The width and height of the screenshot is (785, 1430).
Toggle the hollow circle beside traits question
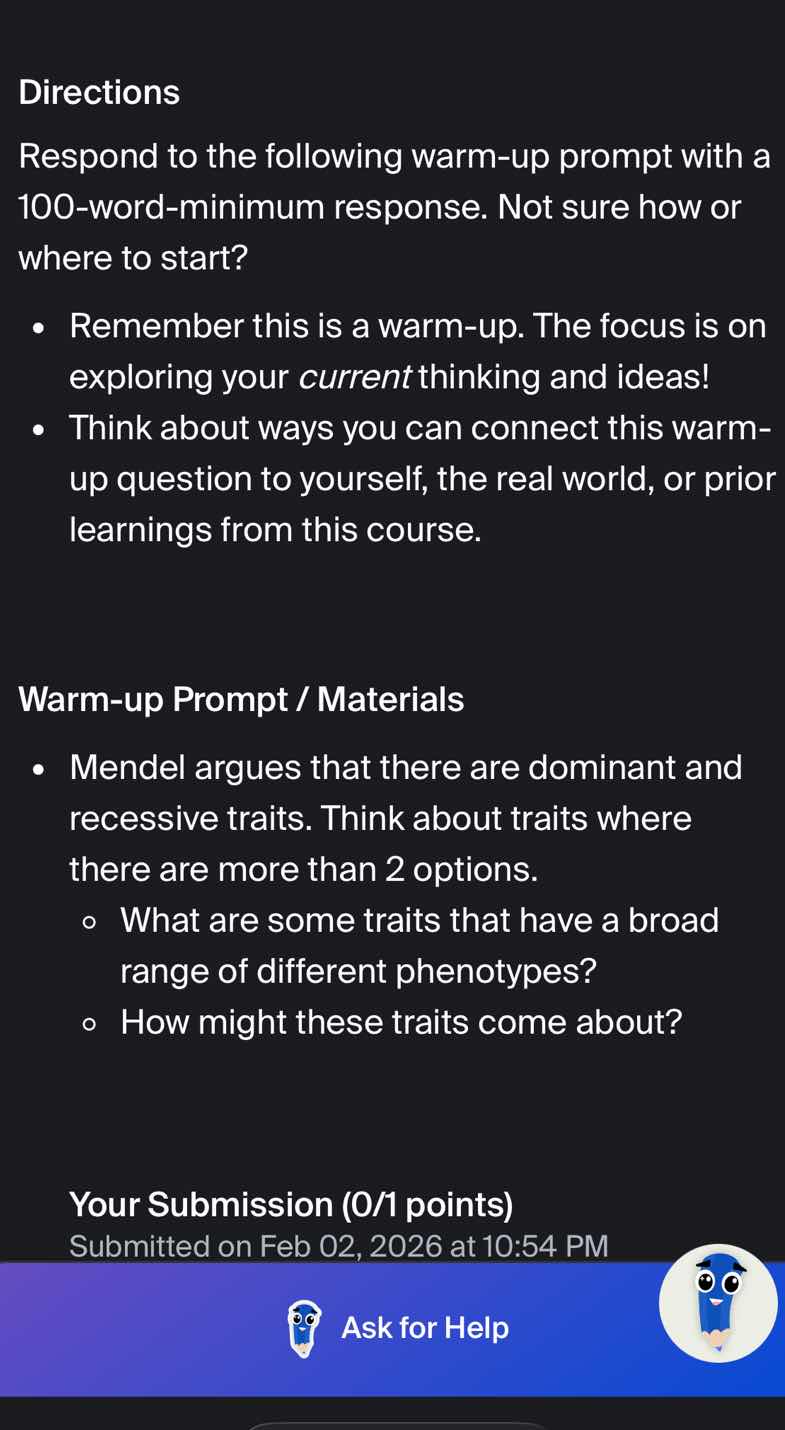click(x=91, y=1023)
